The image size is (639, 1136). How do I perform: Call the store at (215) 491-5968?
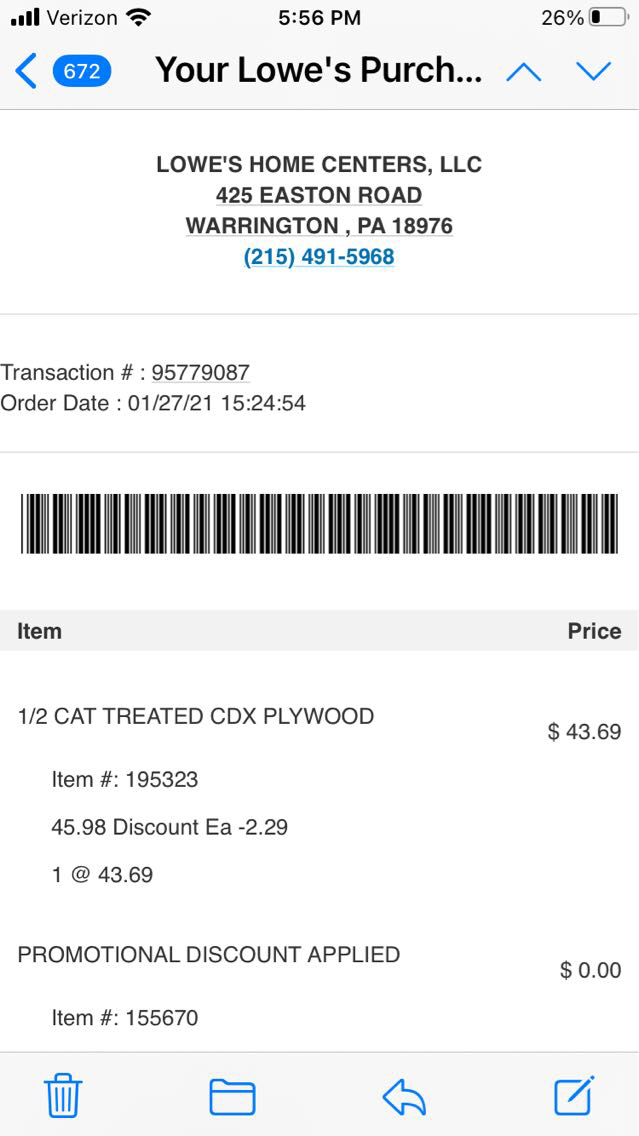tap(319, 257)
